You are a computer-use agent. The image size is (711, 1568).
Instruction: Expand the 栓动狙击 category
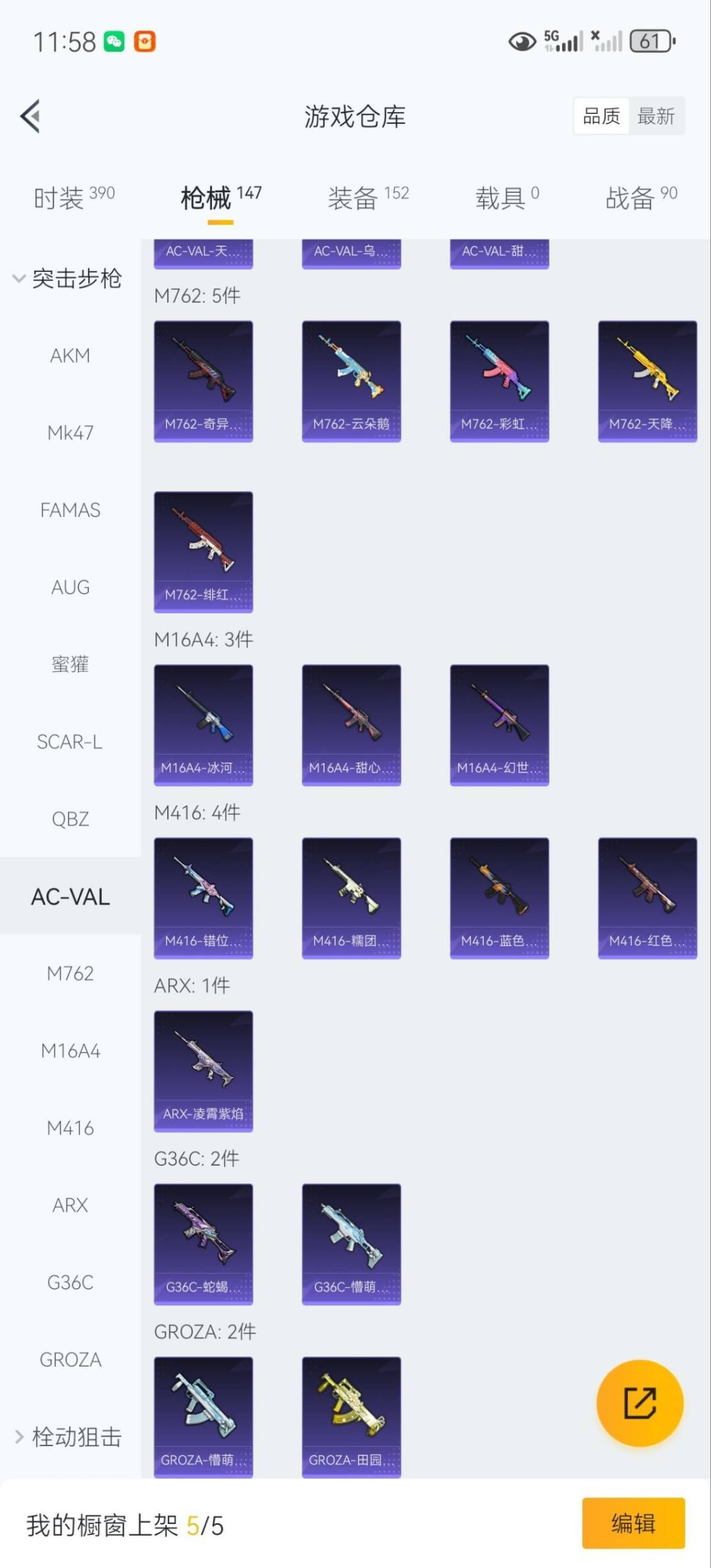[x=68, y=1436]
